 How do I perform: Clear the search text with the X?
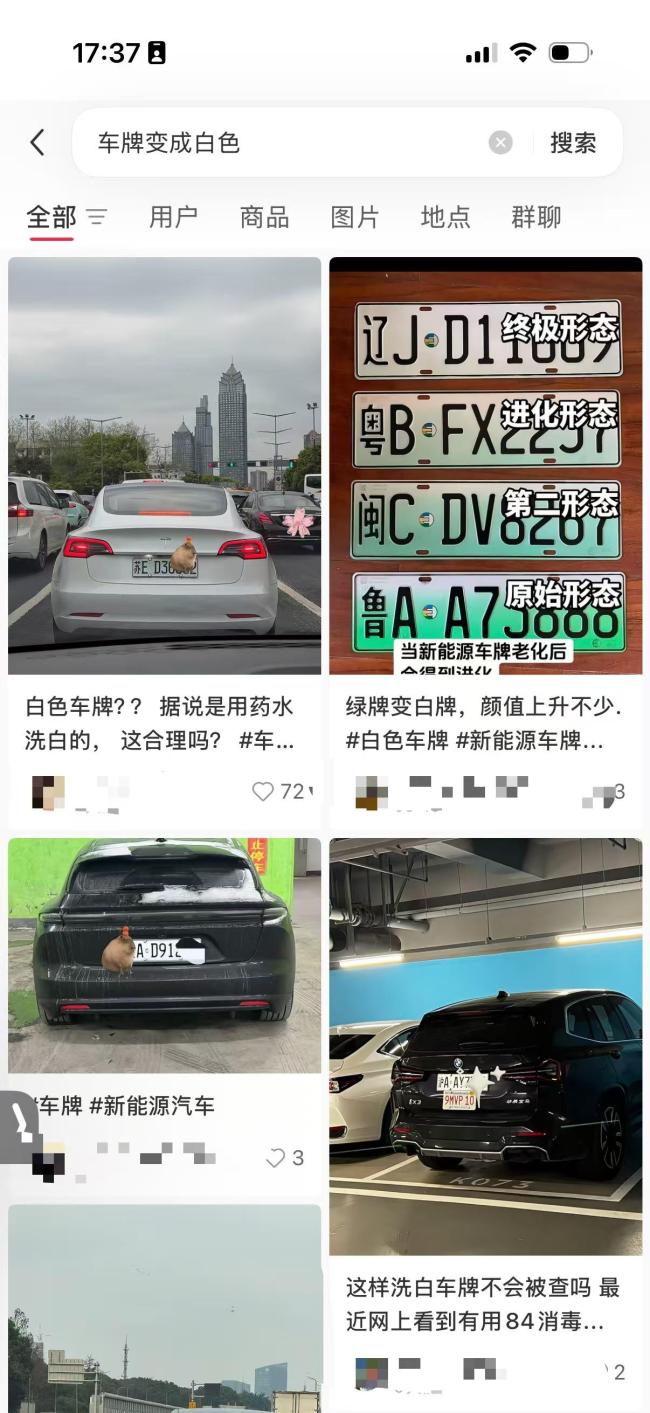[x=500, y=143]
